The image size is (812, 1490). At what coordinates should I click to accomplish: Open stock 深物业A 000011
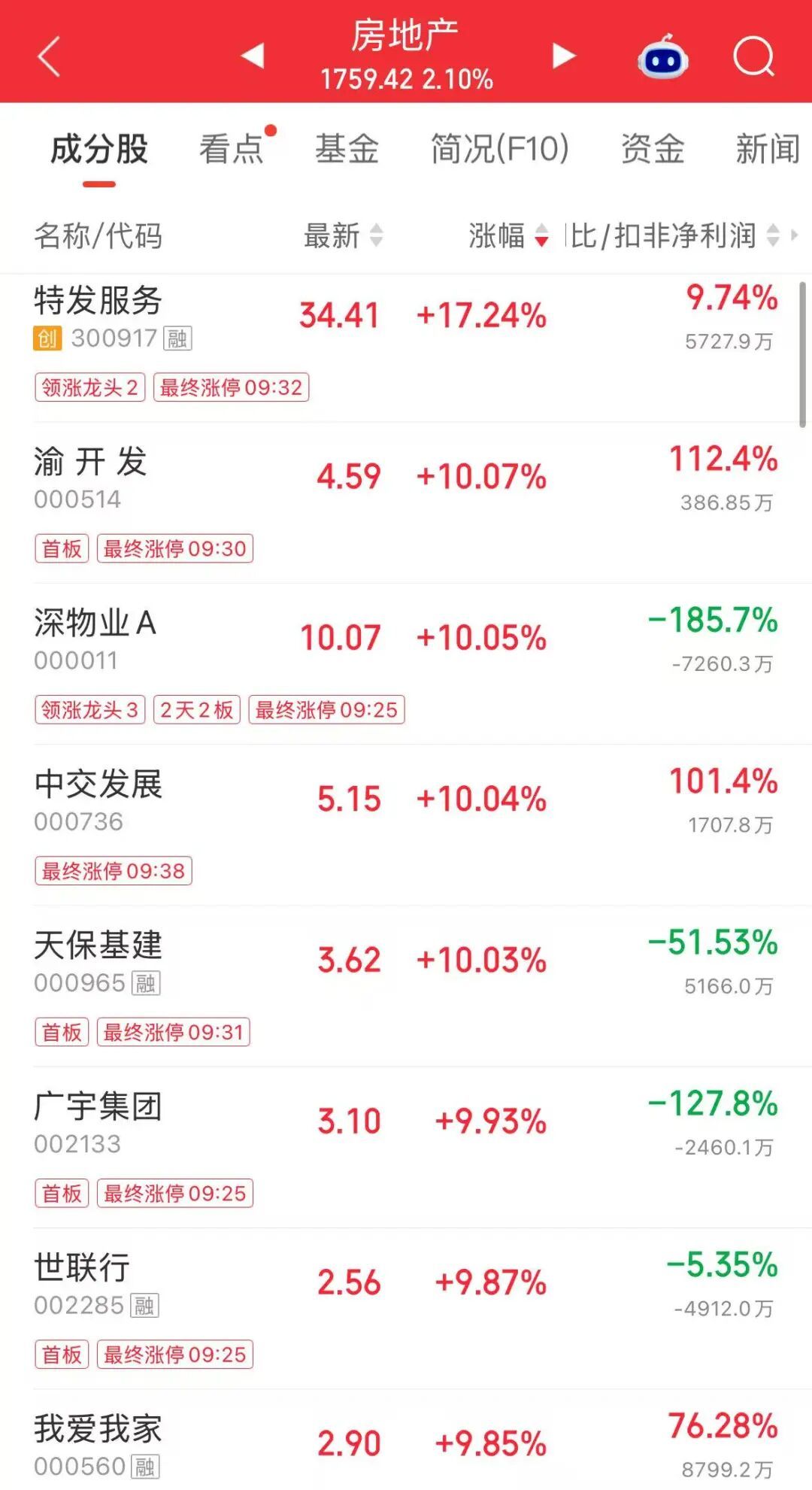point(406,663)
